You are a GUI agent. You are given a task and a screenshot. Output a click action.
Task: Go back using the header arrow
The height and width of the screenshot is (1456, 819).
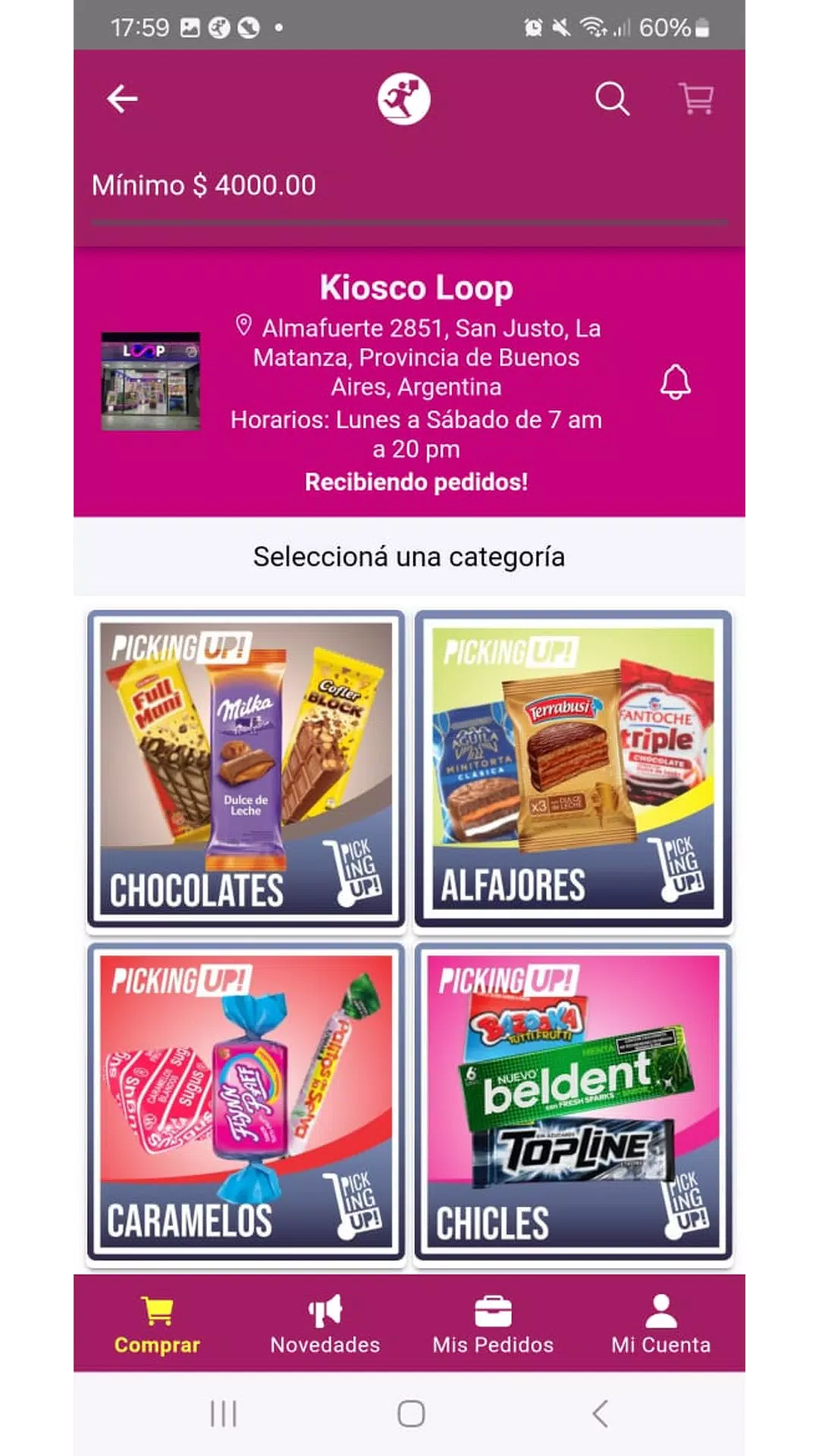coord(122,99)
